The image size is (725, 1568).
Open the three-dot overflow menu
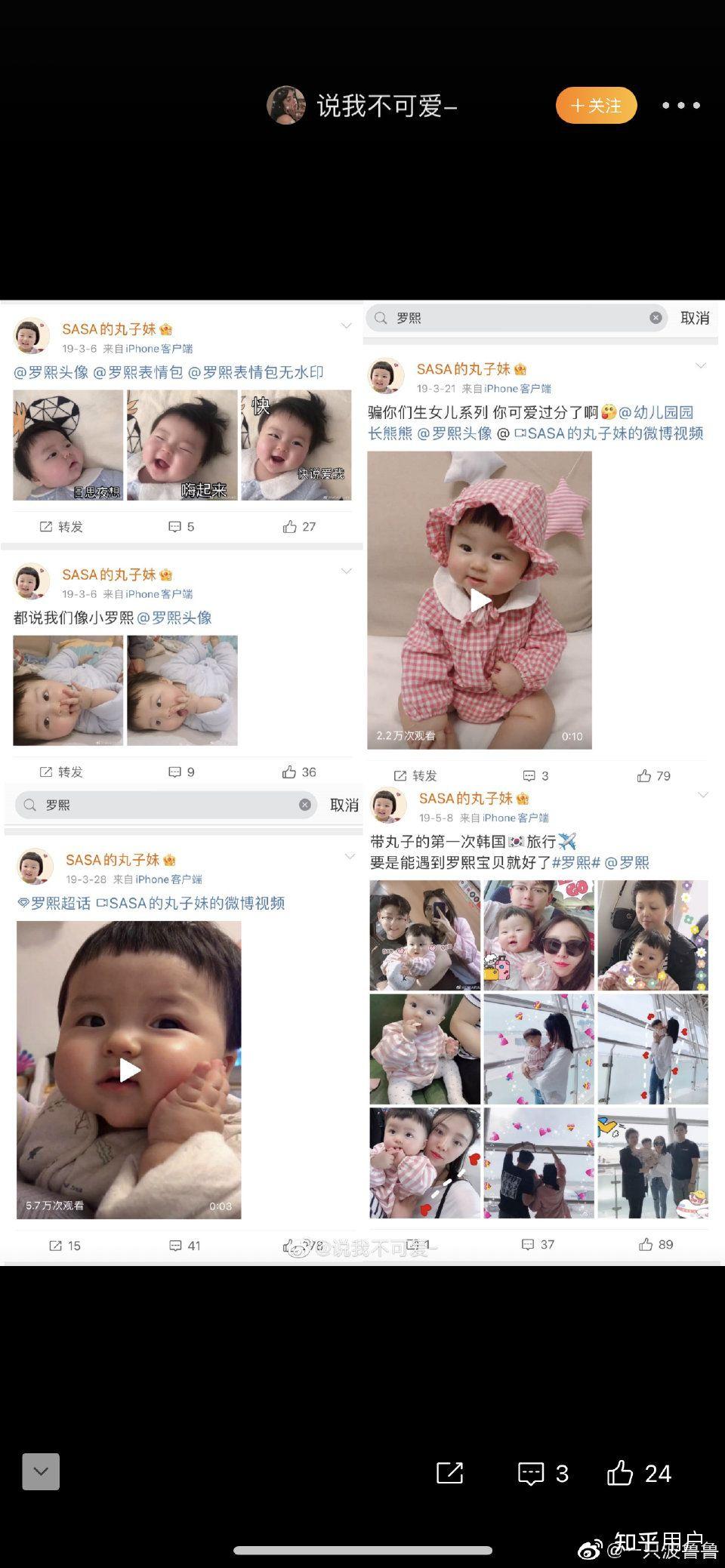click(680, 106)
